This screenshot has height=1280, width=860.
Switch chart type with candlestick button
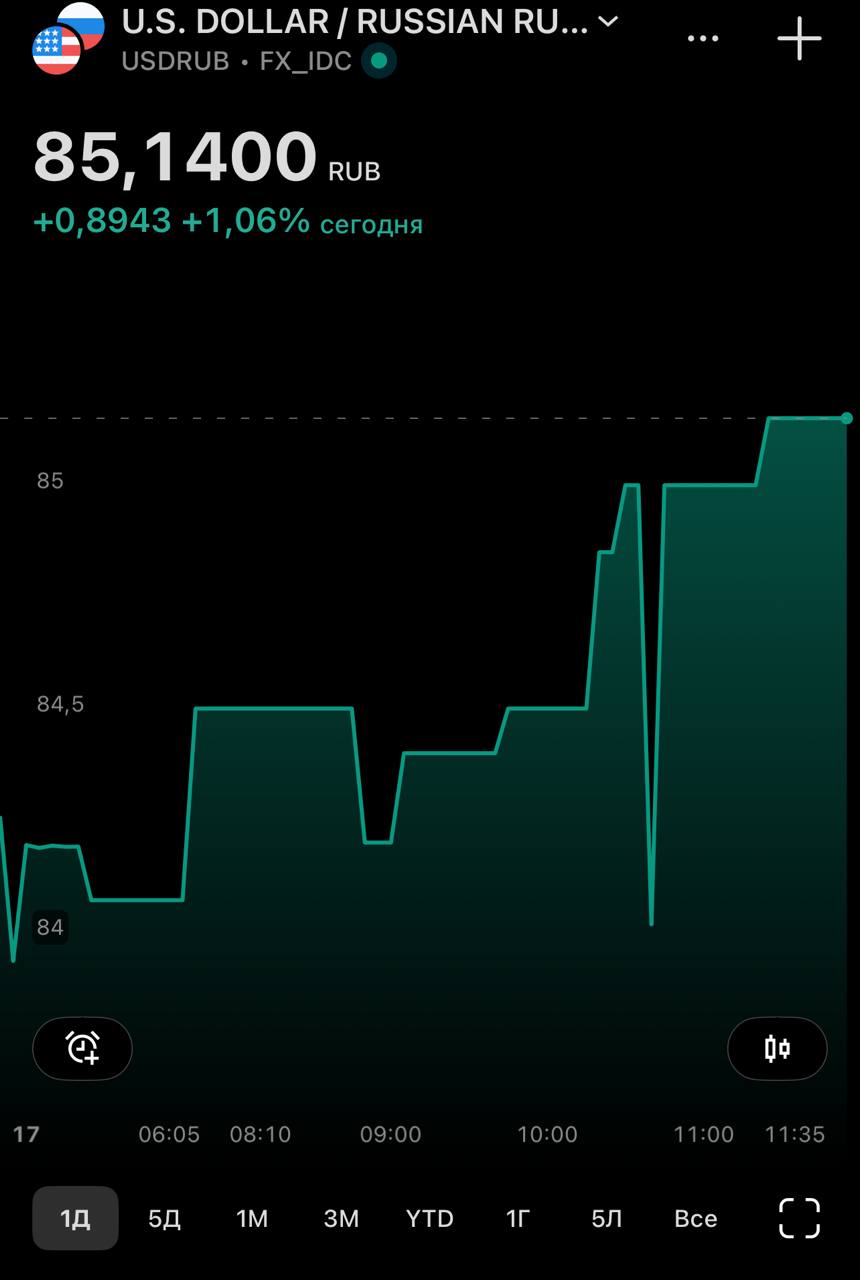tap(777, 1048)
